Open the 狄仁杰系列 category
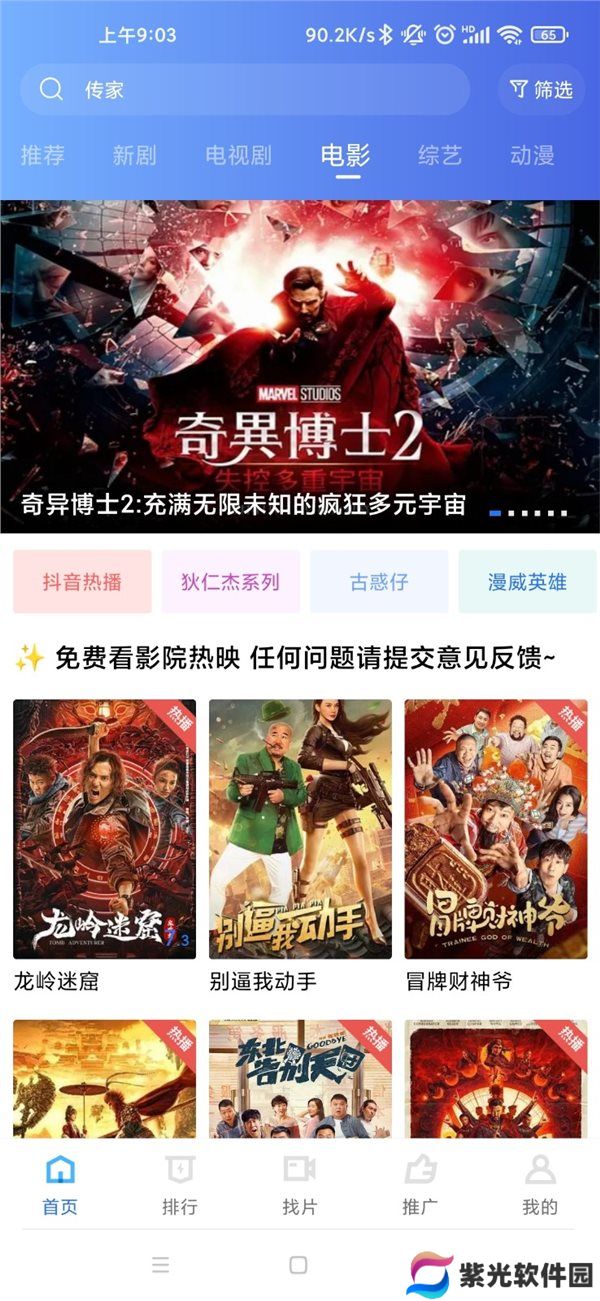 click(231, 581)
